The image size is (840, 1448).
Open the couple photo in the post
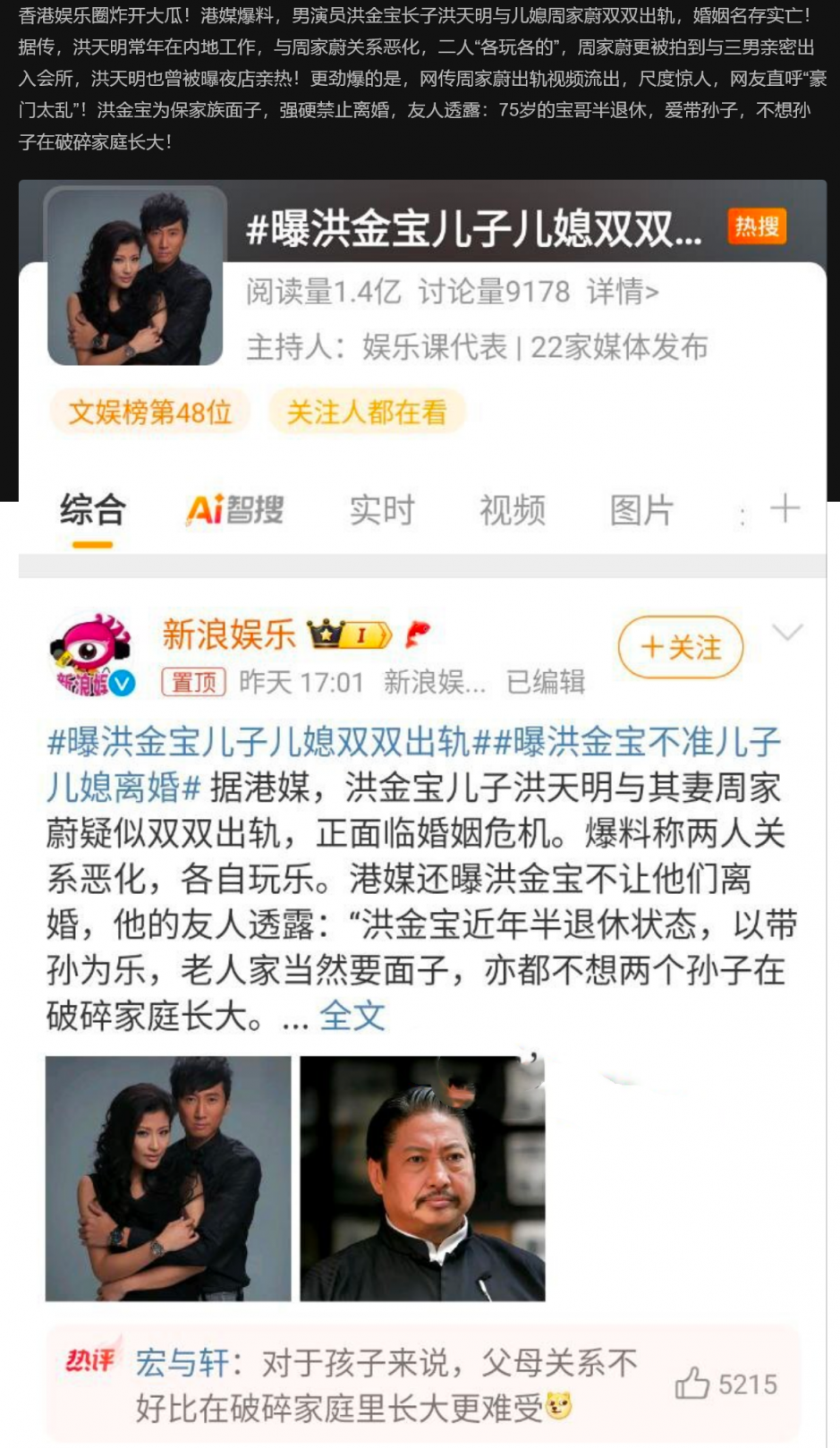coord(168,1178)
